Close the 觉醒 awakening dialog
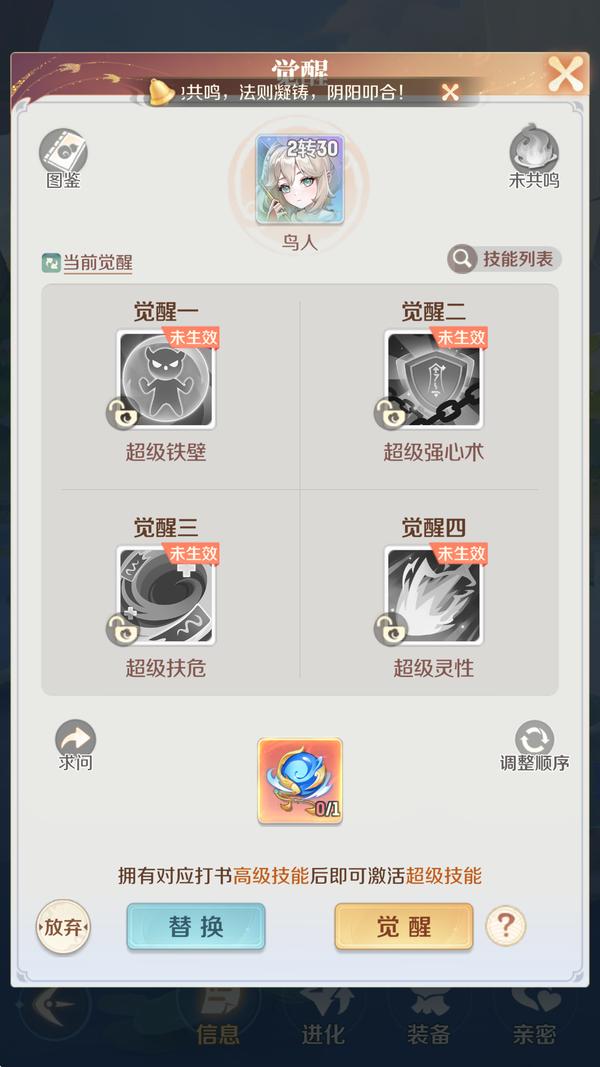Viewport: 600px width, 1067px height. click(x=565, y=73)
